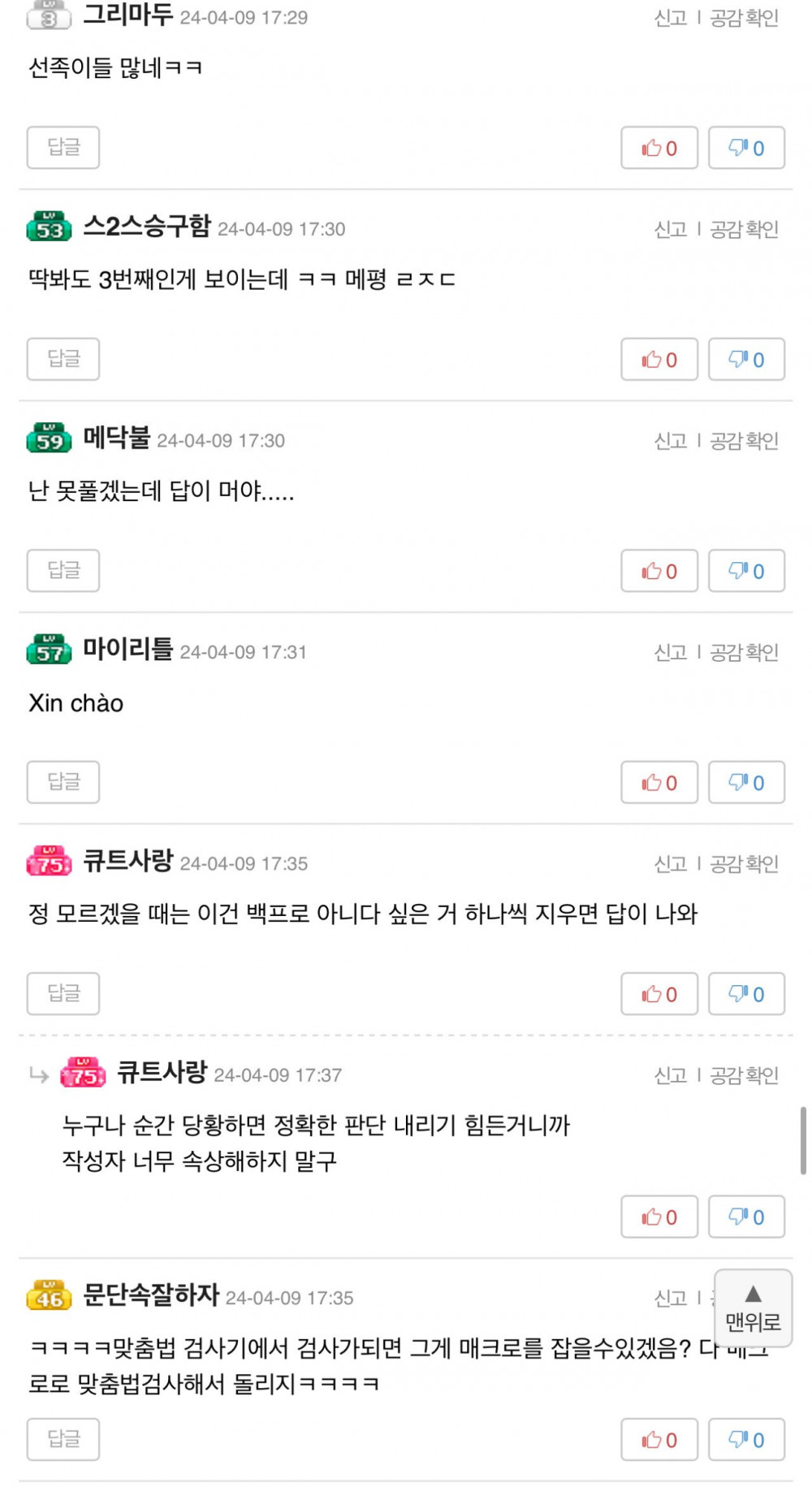812x1487 pixels.
Task: Like 큐트사랑's 17:37 reply
Action: [x=659, y=1217]
